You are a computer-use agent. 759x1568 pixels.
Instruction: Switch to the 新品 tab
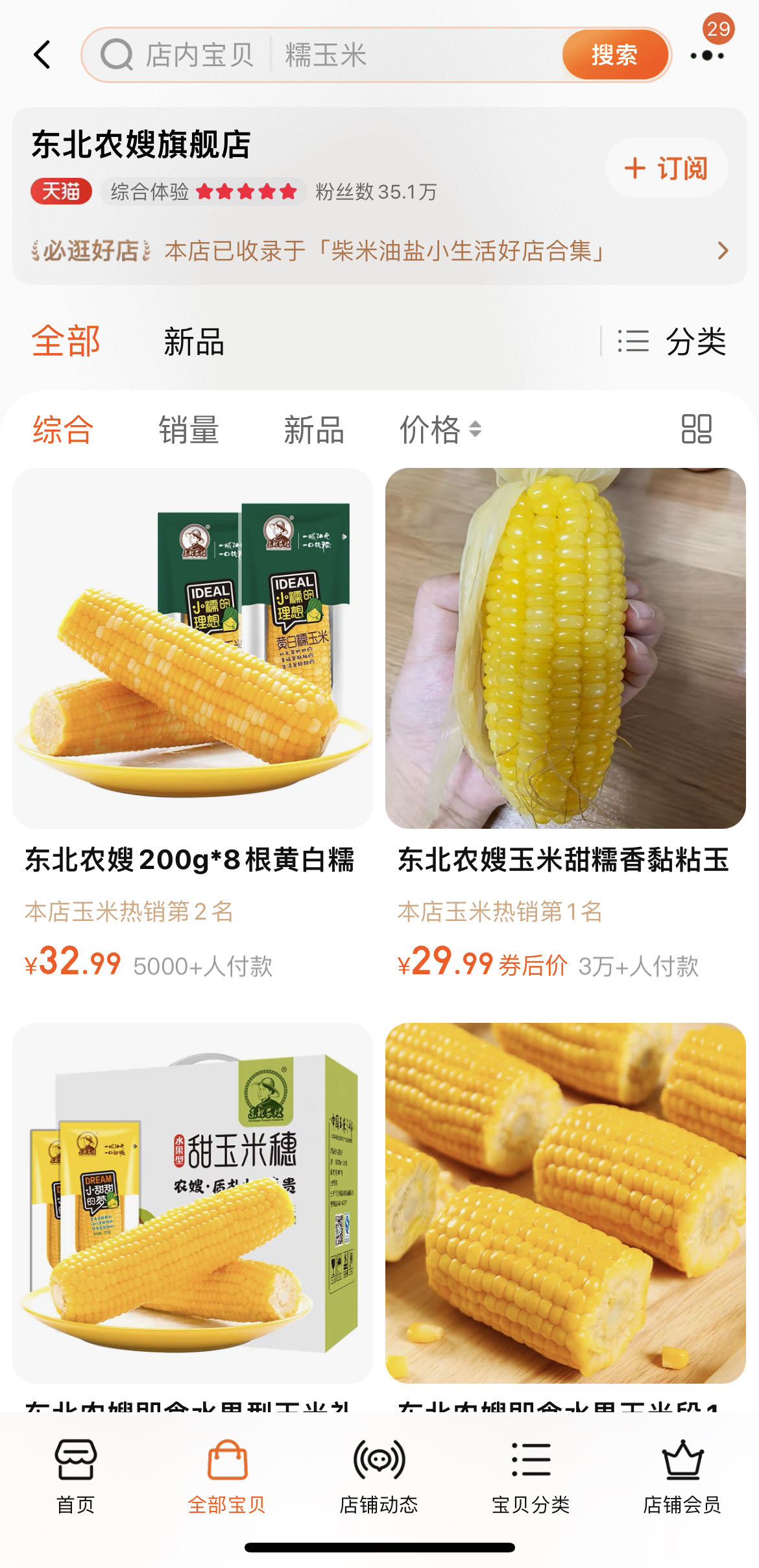[x=193, y=343]
